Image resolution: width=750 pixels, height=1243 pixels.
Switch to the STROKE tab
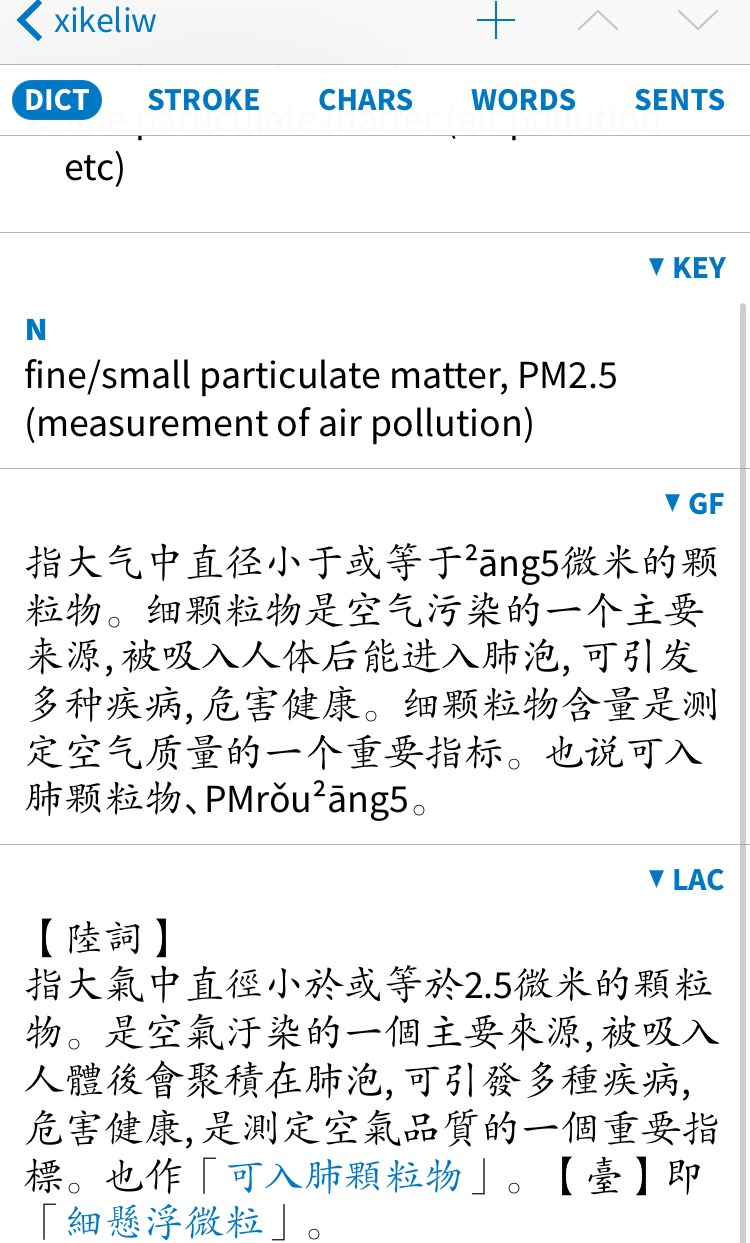click(204, 100)
